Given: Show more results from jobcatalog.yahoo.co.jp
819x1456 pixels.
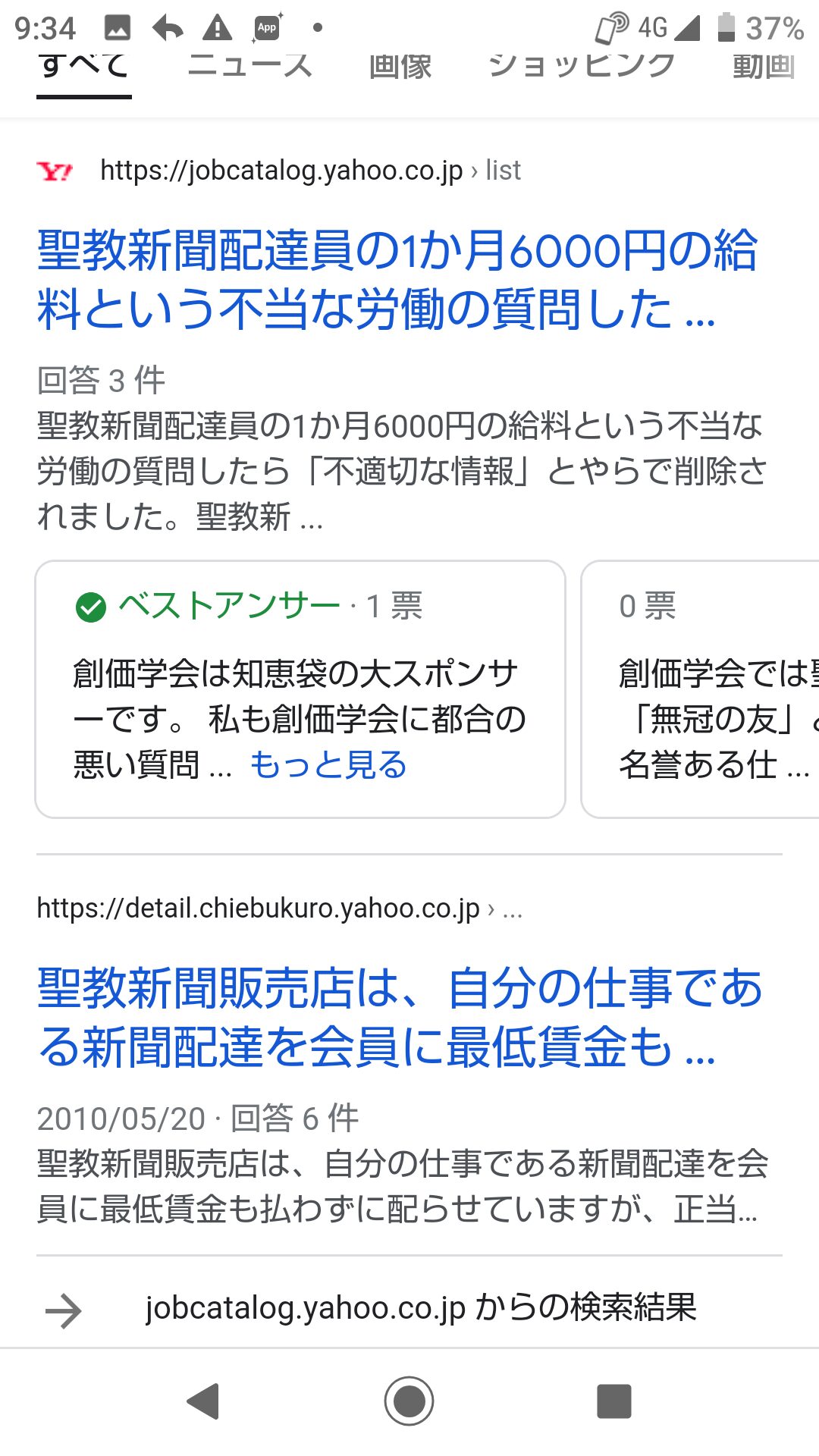Looking at the screenshot, I should tap(409, 1308).
